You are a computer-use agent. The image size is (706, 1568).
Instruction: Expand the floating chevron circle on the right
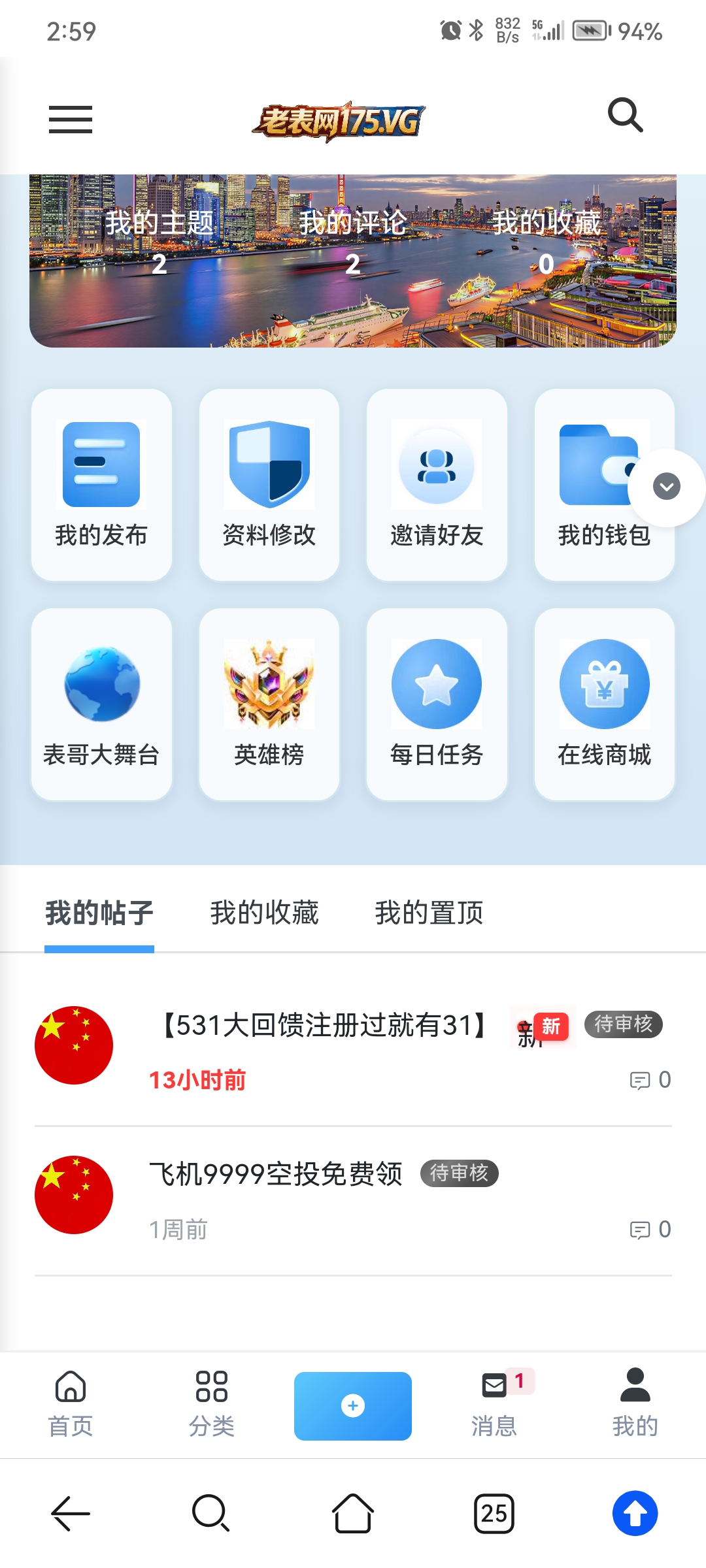[666, 485]
